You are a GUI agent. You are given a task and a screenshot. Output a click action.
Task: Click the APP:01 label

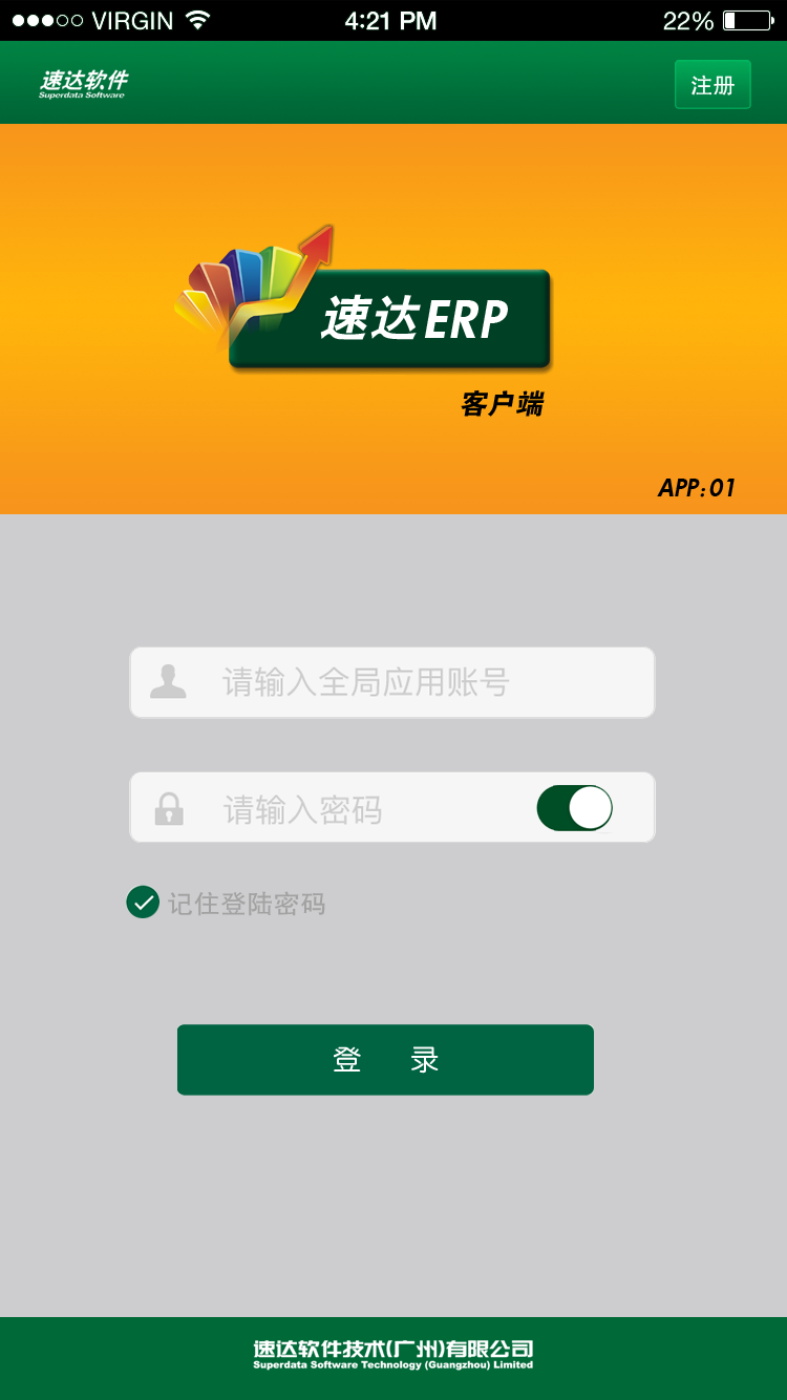[695, 488]
